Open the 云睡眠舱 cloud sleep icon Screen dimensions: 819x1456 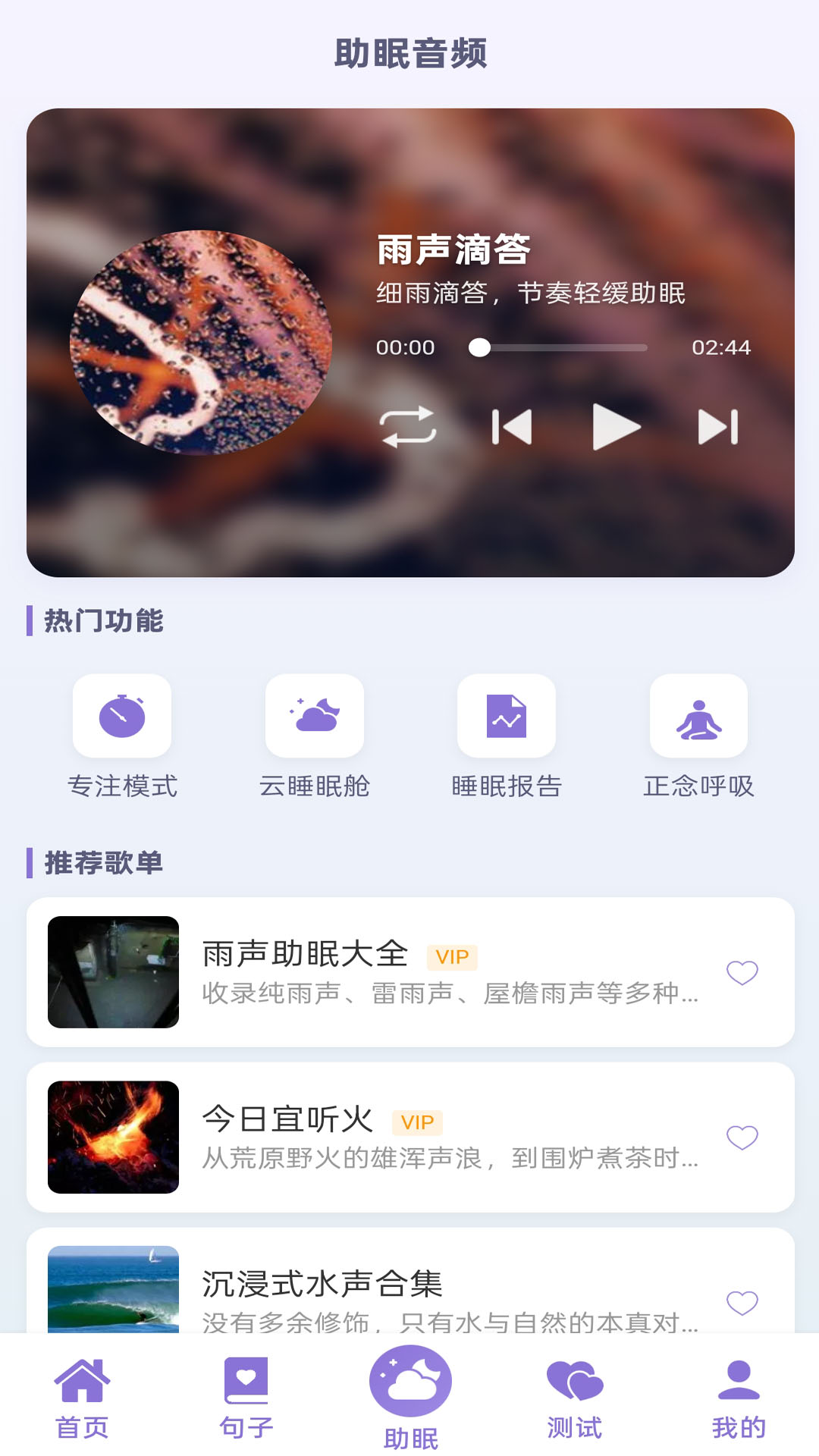tap(315, 715)
